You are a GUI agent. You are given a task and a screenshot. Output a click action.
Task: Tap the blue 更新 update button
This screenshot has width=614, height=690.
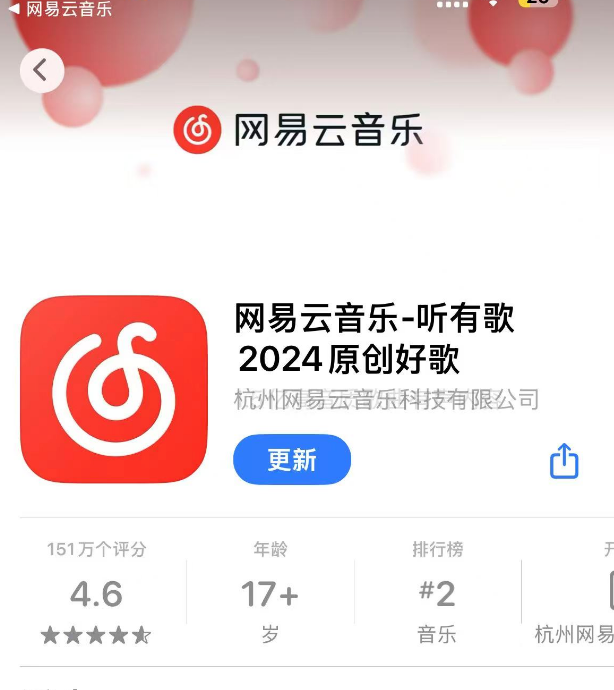(x=292, y=460)
